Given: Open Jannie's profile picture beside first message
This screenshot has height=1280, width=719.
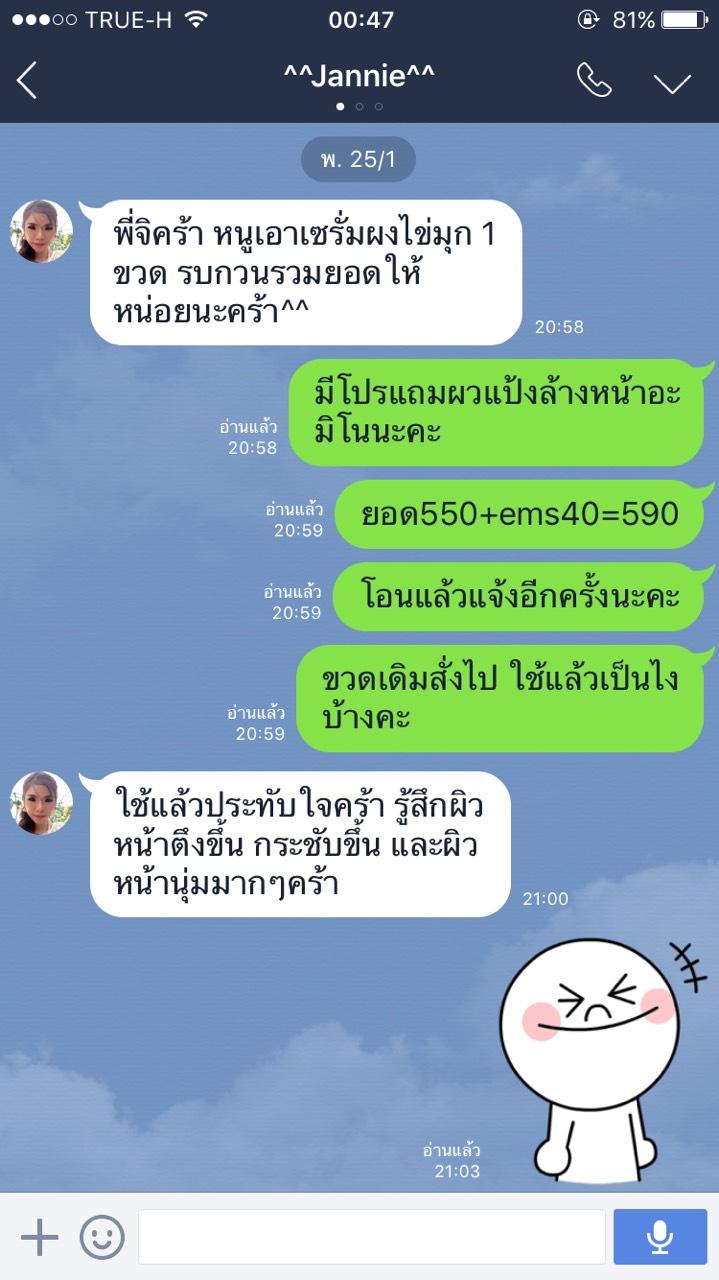Looking at the screenshot, I should coord(41,231).
